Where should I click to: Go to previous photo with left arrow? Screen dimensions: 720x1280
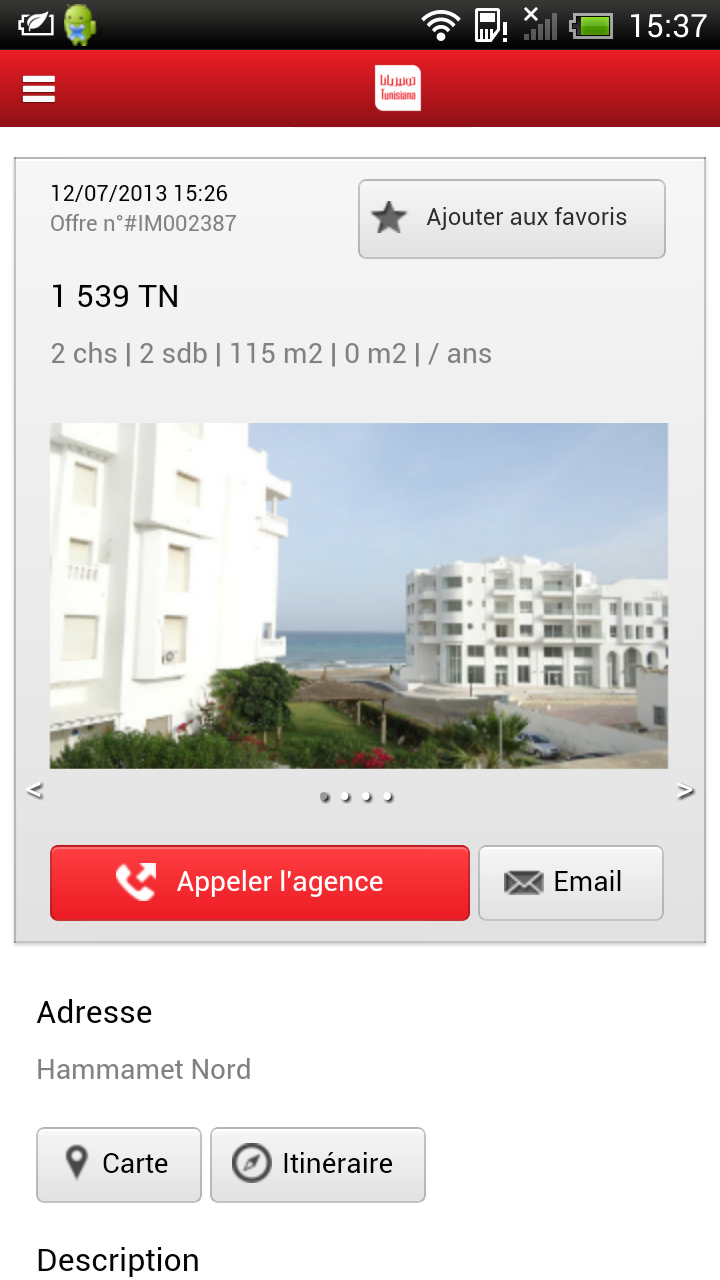35,791
